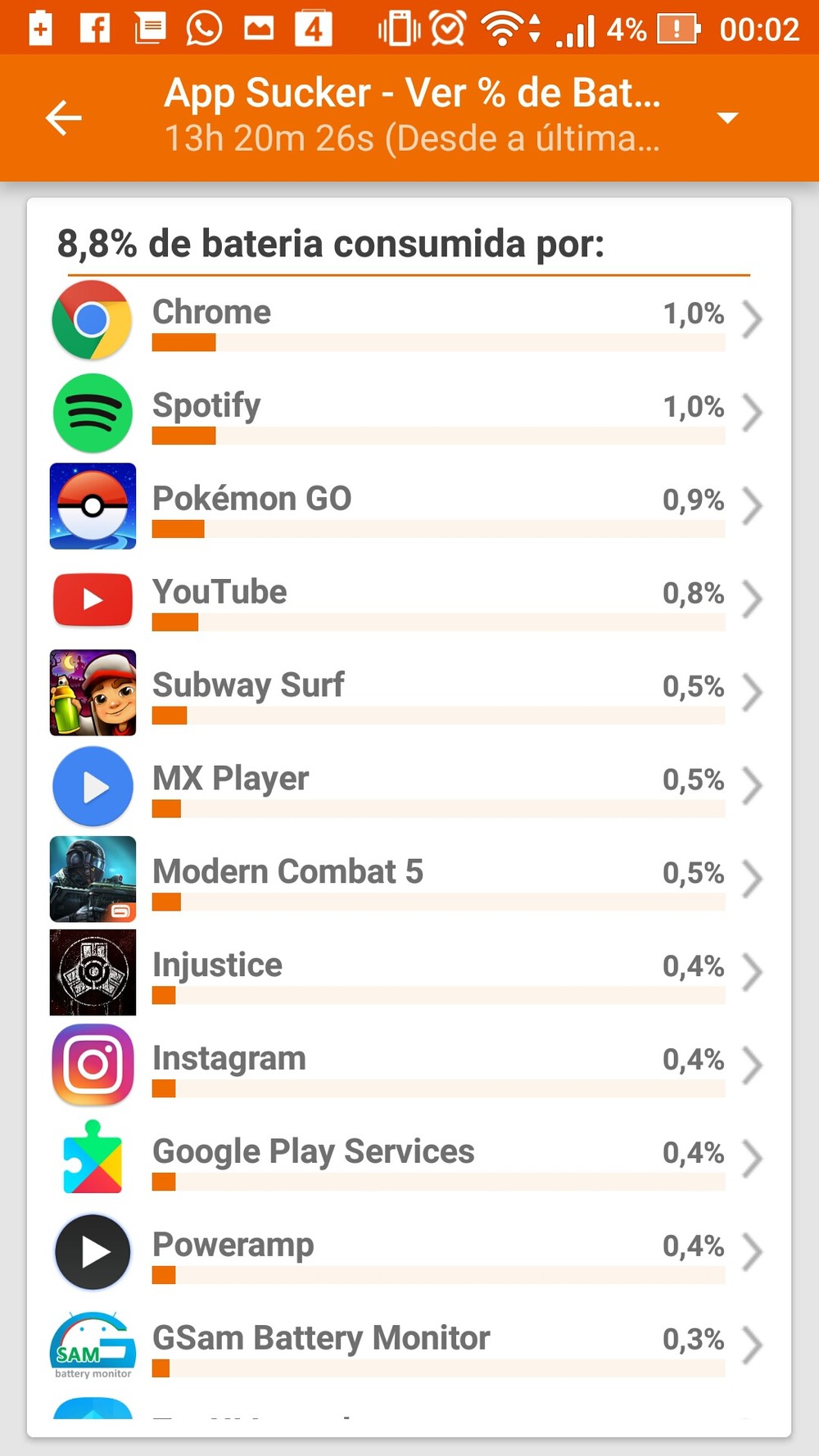Tap the Instagram battery usage row
This screenshot has height=1456, width=819.
point(409,1066)
